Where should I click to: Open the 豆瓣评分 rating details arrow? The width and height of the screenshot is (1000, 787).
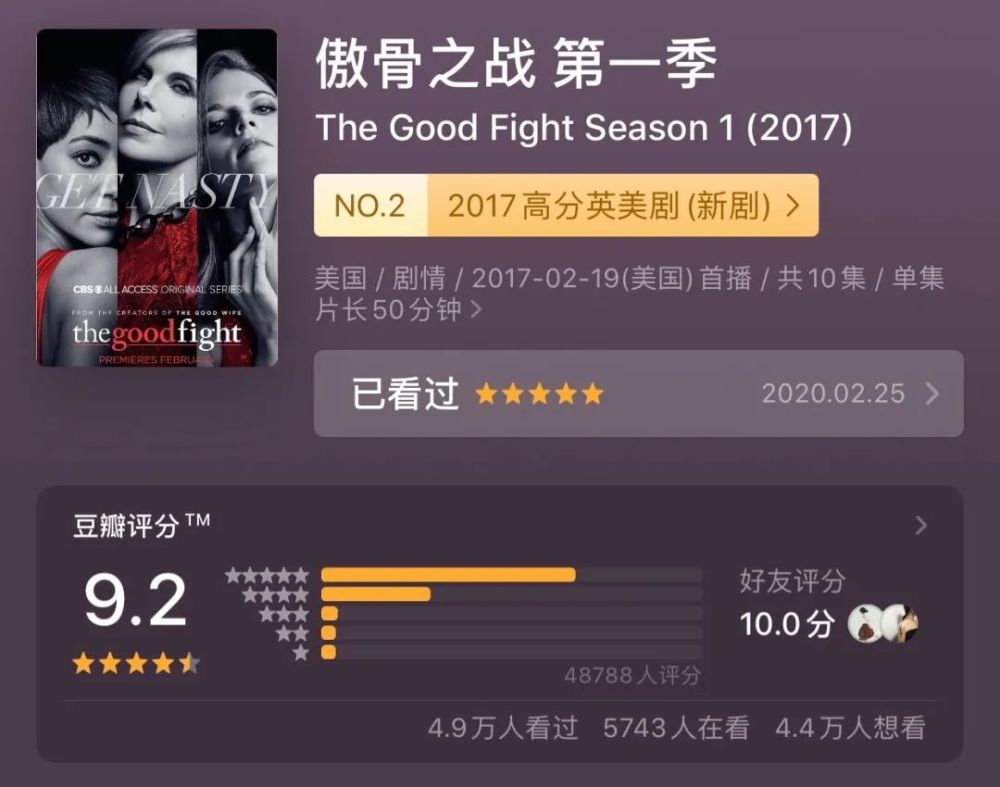(921, 526)
